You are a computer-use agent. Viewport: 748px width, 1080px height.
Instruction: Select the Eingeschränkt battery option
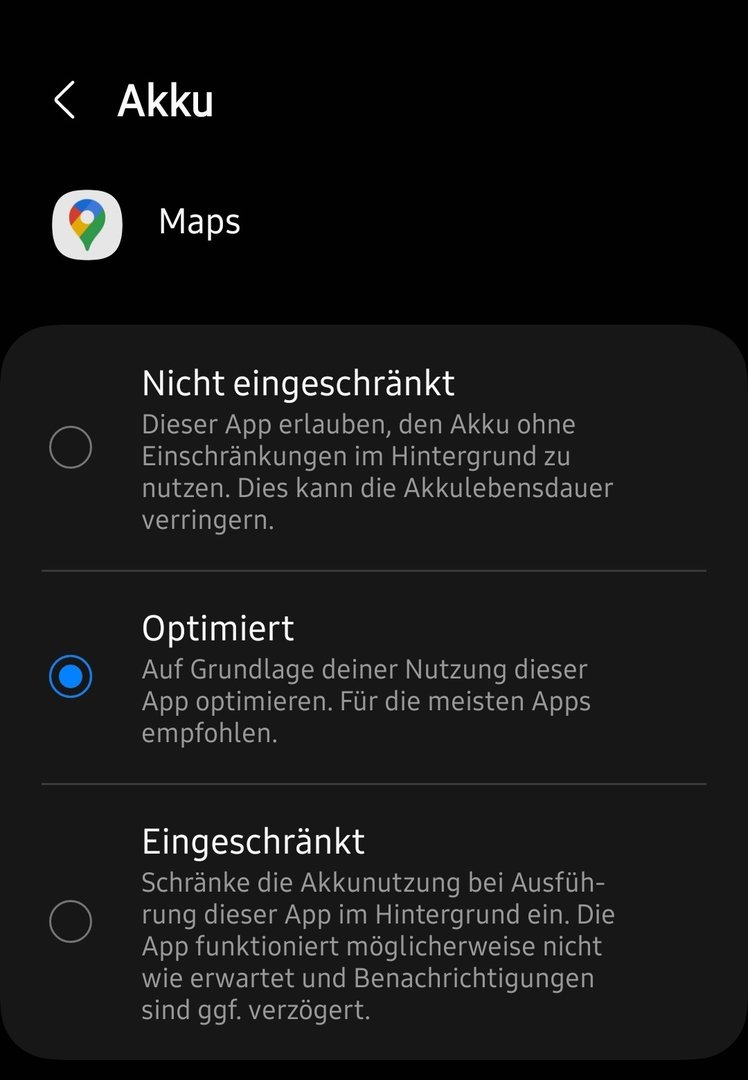pyautogui.click(x=71, y=921)
